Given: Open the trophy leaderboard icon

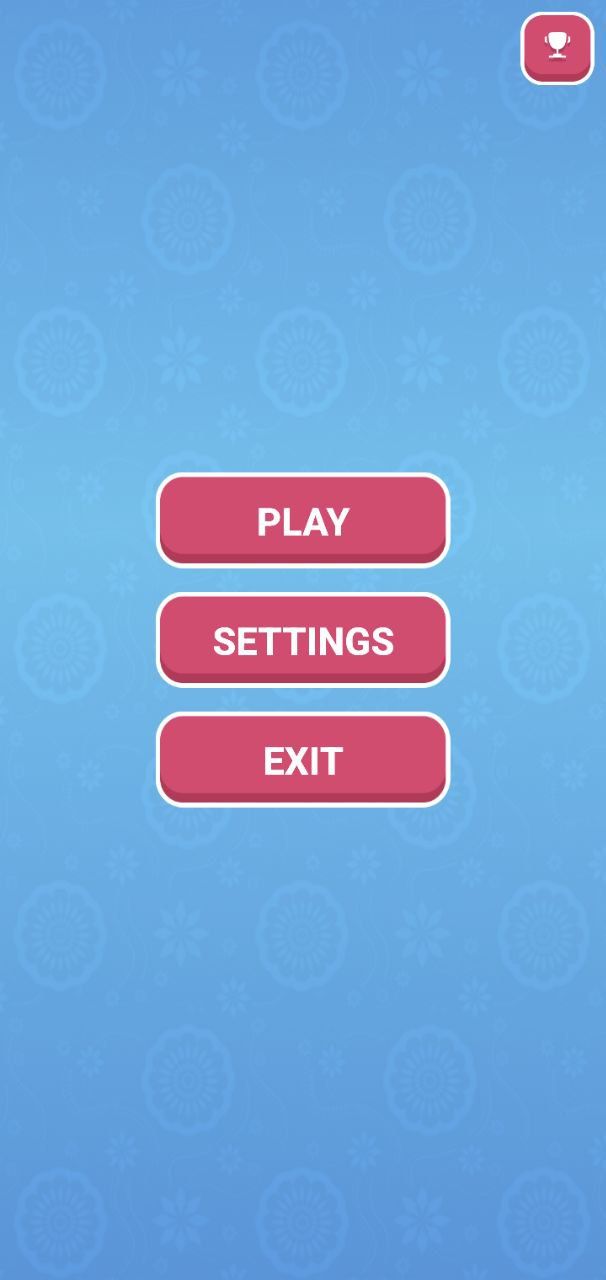Looking at the screenshot, I should point(557,47).
